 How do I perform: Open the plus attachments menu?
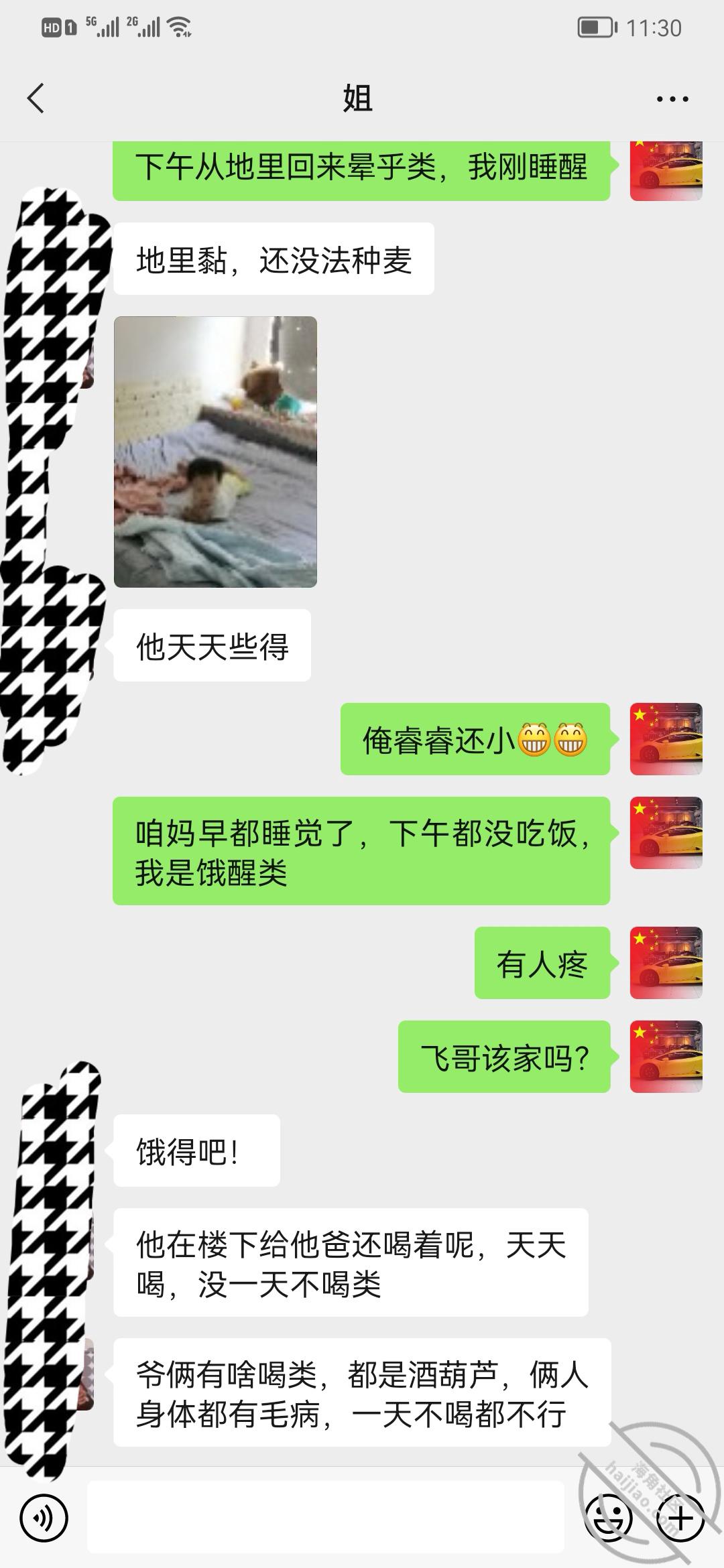[680, 1517]
